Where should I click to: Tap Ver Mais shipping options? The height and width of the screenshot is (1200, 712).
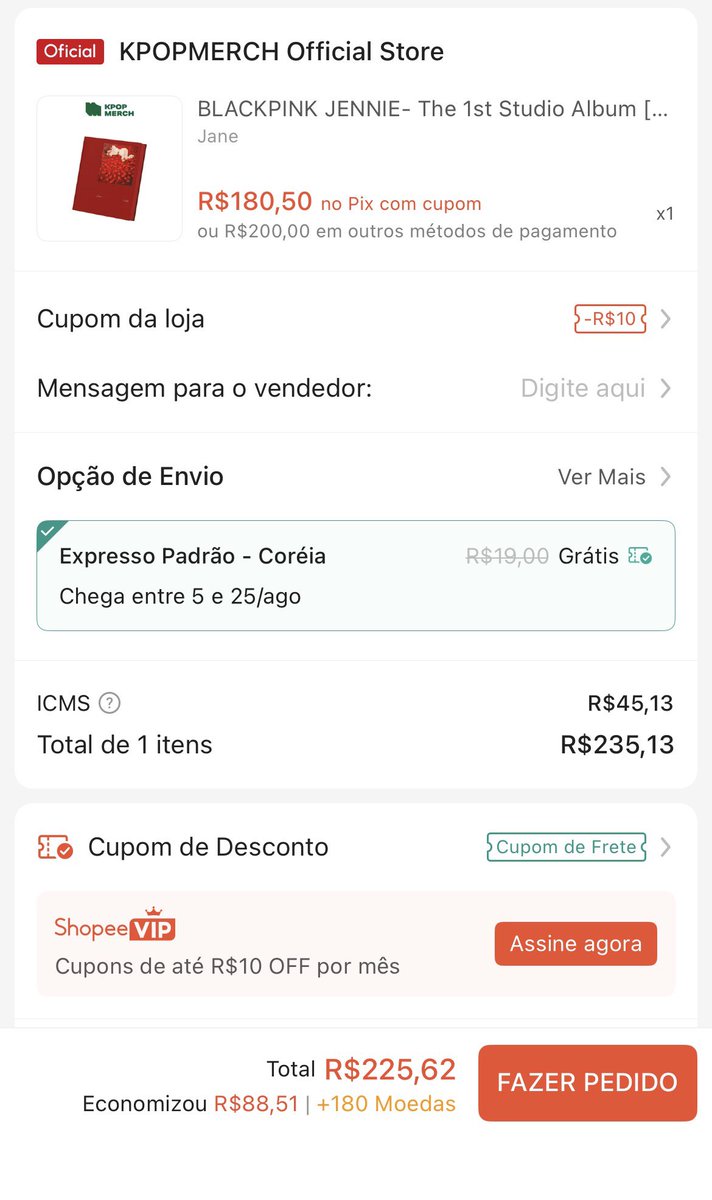[614, 477]
